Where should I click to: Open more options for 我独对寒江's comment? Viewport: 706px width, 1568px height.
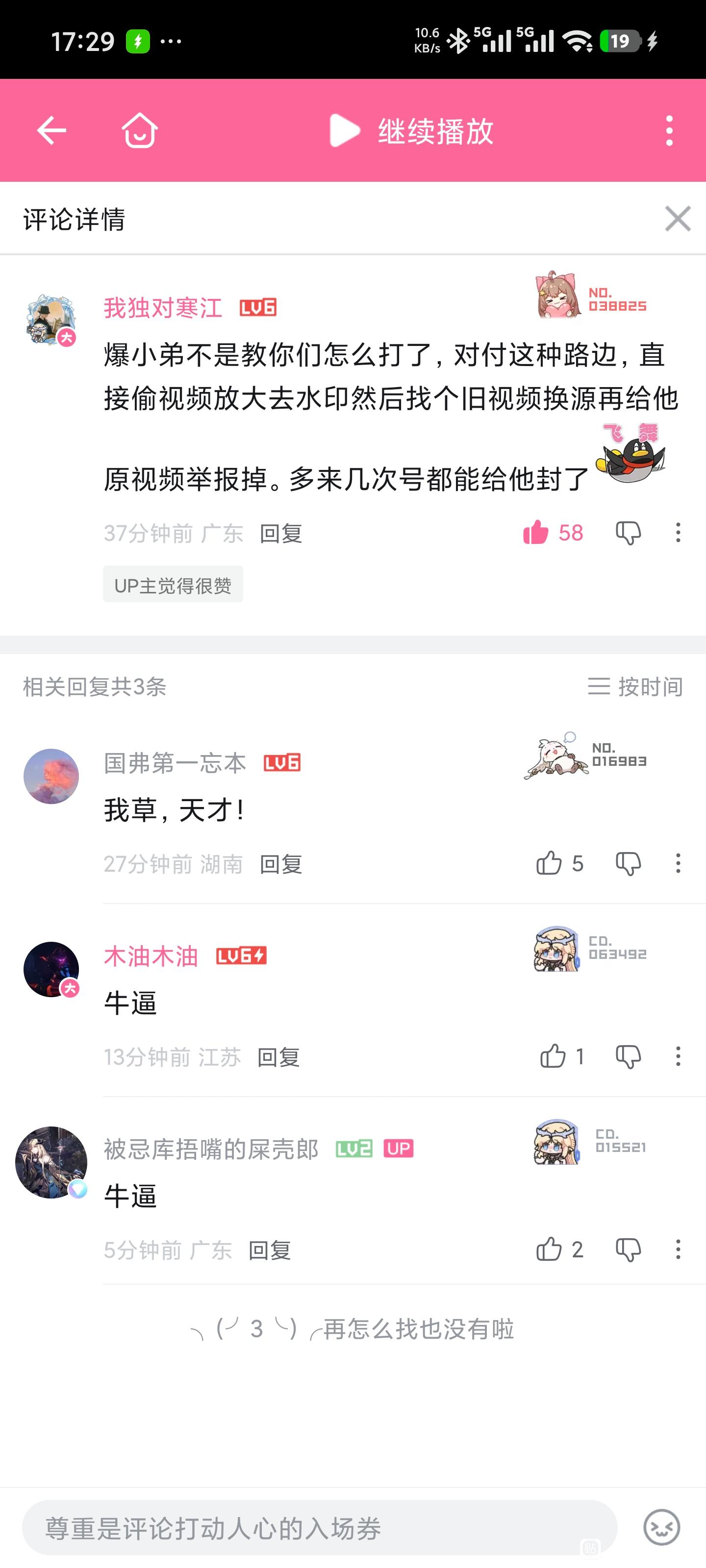[x=678, y=533]
